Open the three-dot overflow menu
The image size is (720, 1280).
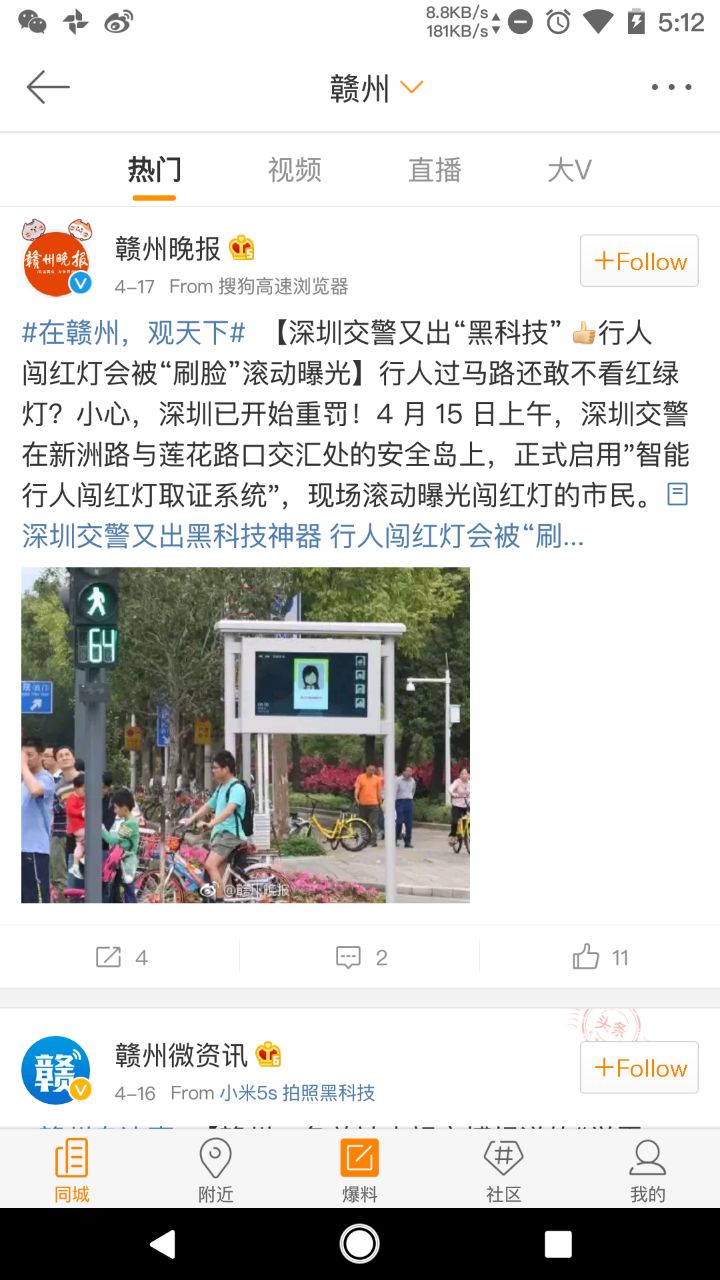point(671,88)
